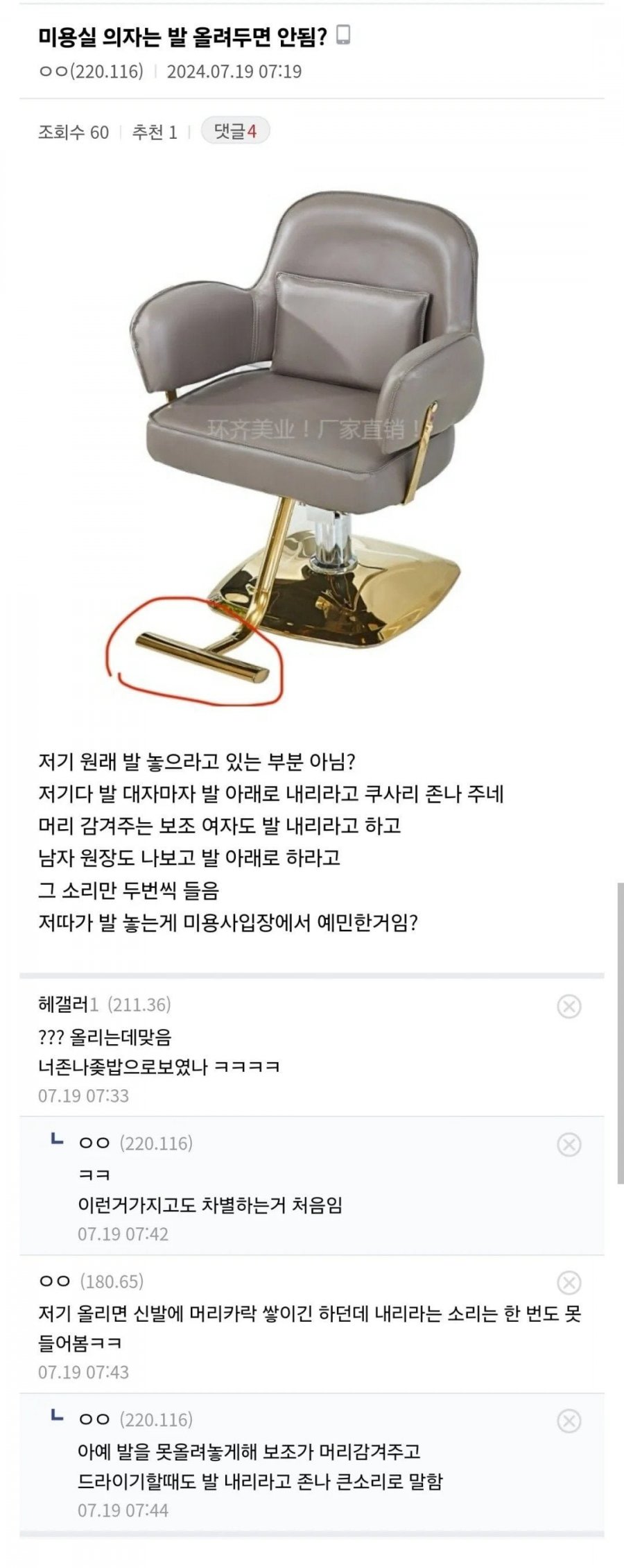Delete the reply posted at 07:44
The image size is (624, 1568).
point(569,1421)
